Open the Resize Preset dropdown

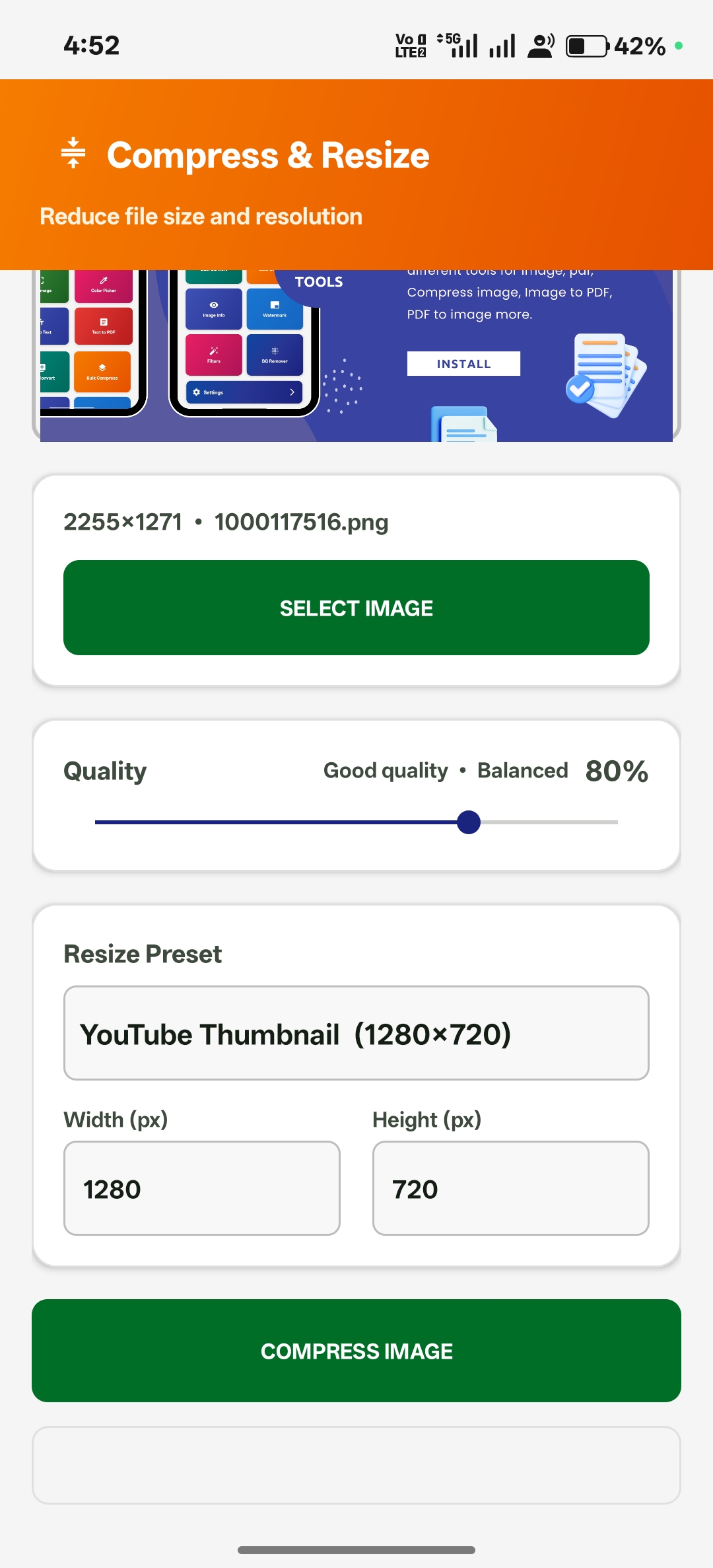356,1034
